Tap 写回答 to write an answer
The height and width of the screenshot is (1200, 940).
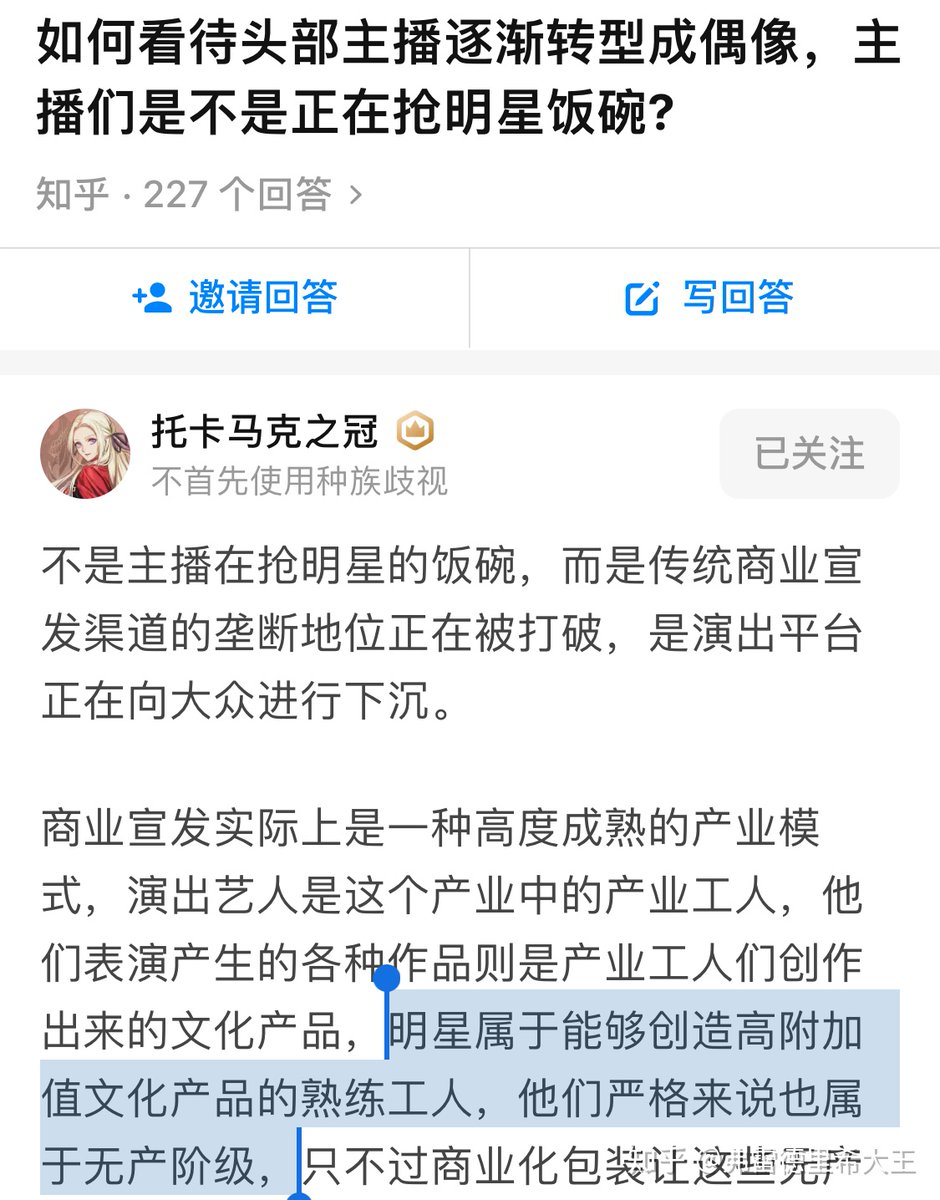tap(708, 298)
